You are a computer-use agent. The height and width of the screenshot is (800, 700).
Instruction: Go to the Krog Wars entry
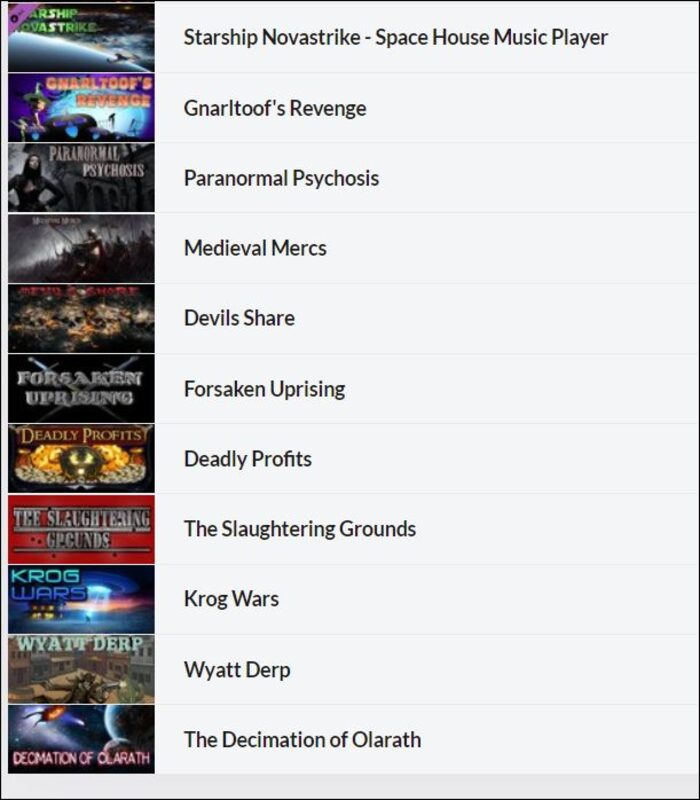click(231, 599)
